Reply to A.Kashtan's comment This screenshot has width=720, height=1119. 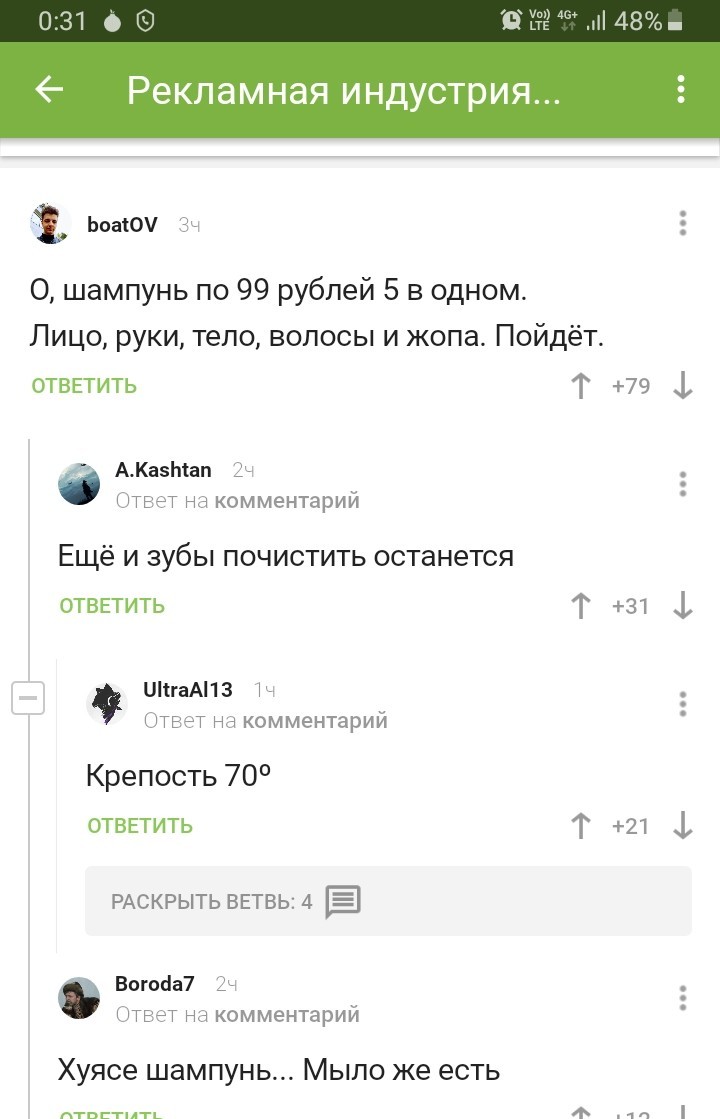[112, 606]
